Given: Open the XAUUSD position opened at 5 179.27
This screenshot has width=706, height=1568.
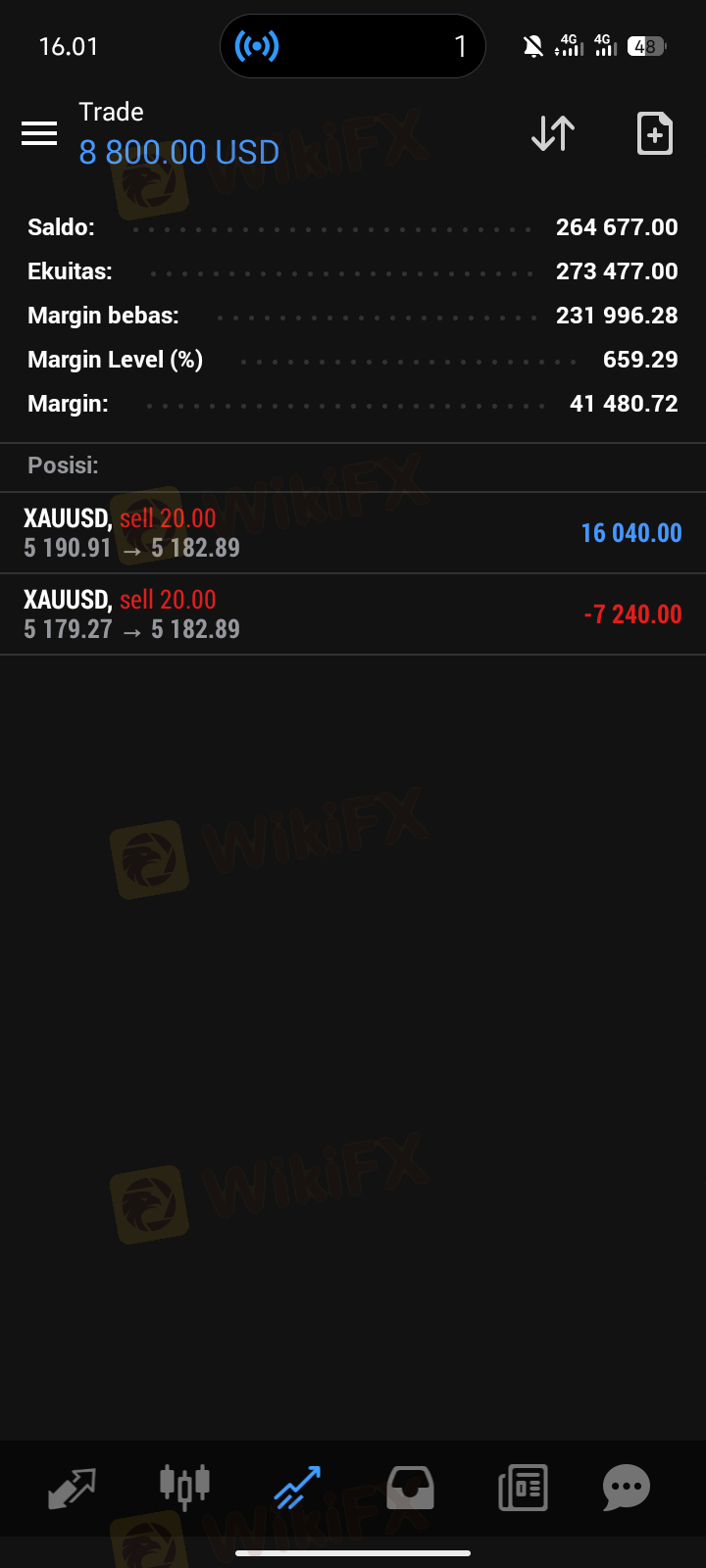Looking at the screenshot, I should point(353,614).
